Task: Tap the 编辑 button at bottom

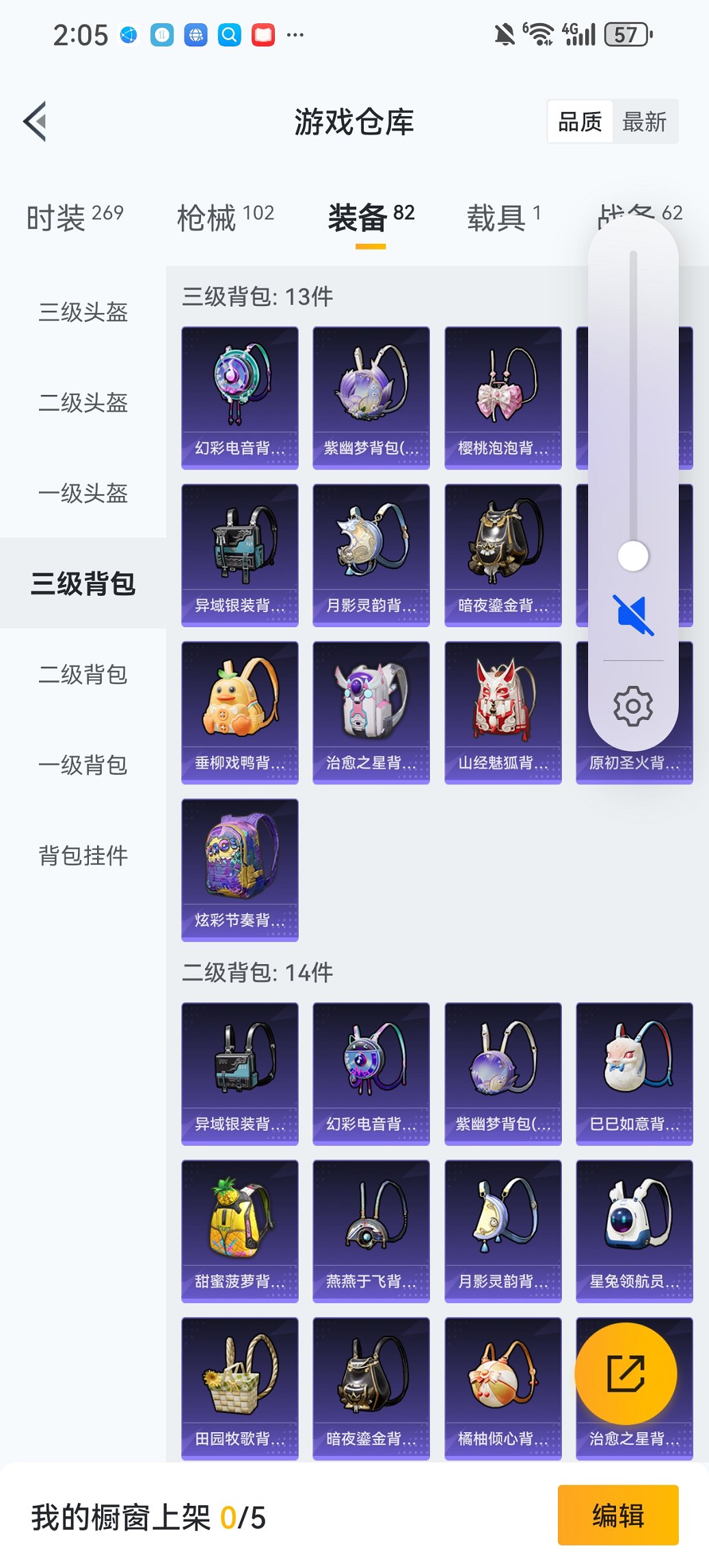Action: [x=617, y=1516]
